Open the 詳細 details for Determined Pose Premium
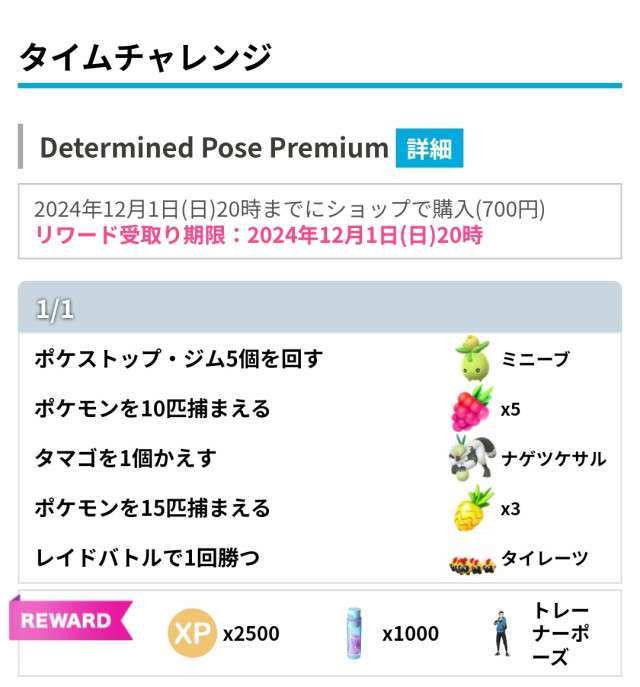Screen dimensions: 640x687 point(429,149)
